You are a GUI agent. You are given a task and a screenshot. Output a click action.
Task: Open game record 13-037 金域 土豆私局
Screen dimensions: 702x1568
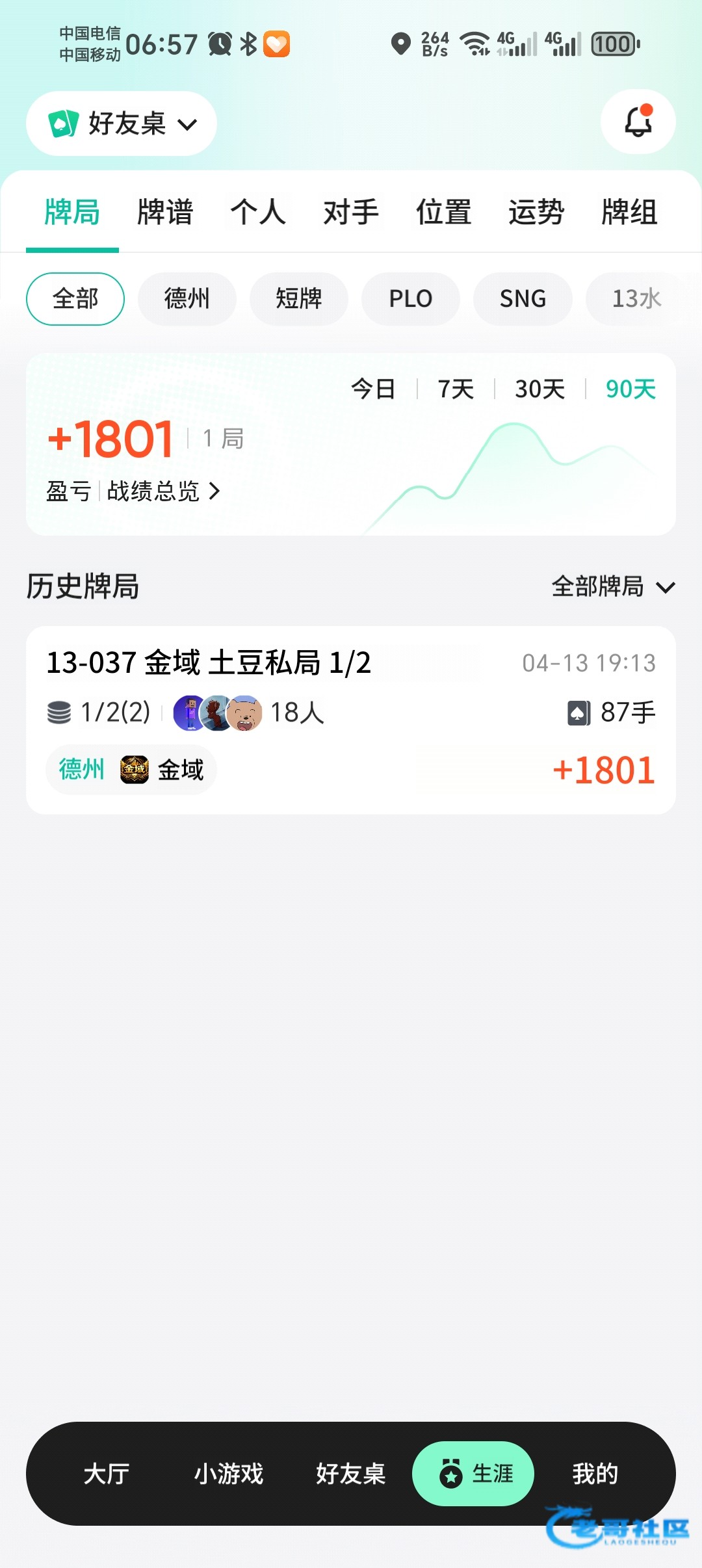(x=351, y=720)
